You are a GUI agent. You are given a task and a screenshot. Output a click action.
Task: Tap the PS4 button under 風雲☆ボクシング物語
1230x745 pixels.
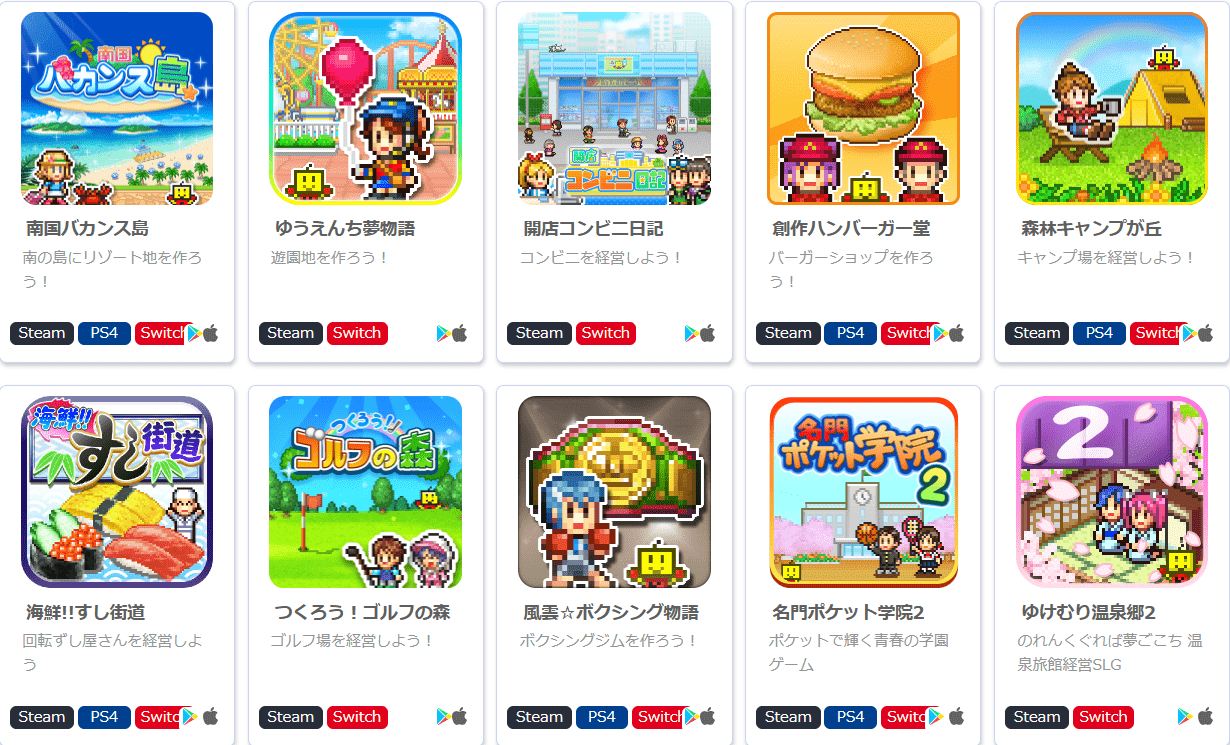[602, 717]
